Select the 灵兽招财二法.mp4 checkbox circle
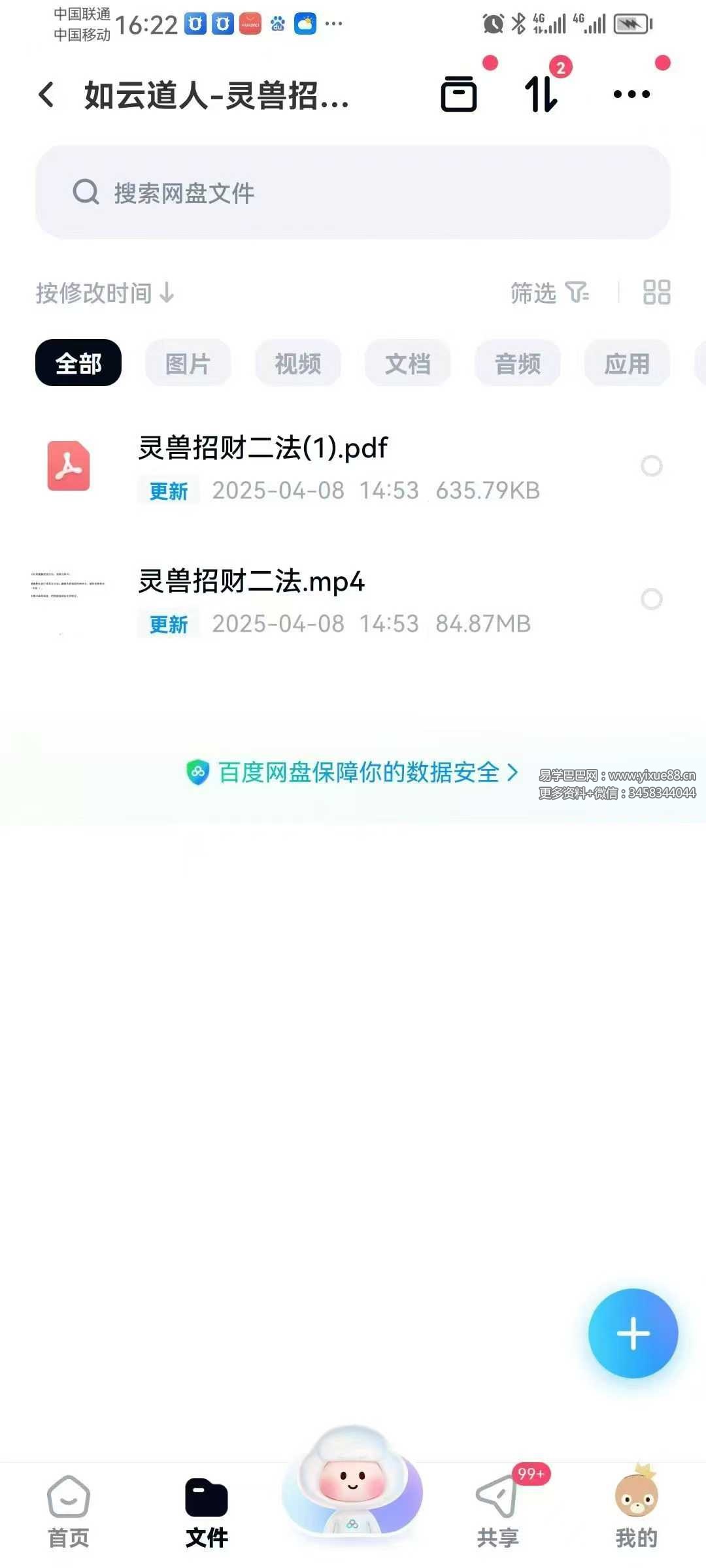This screenshot has width=706, height=1568. click(651, 599)
